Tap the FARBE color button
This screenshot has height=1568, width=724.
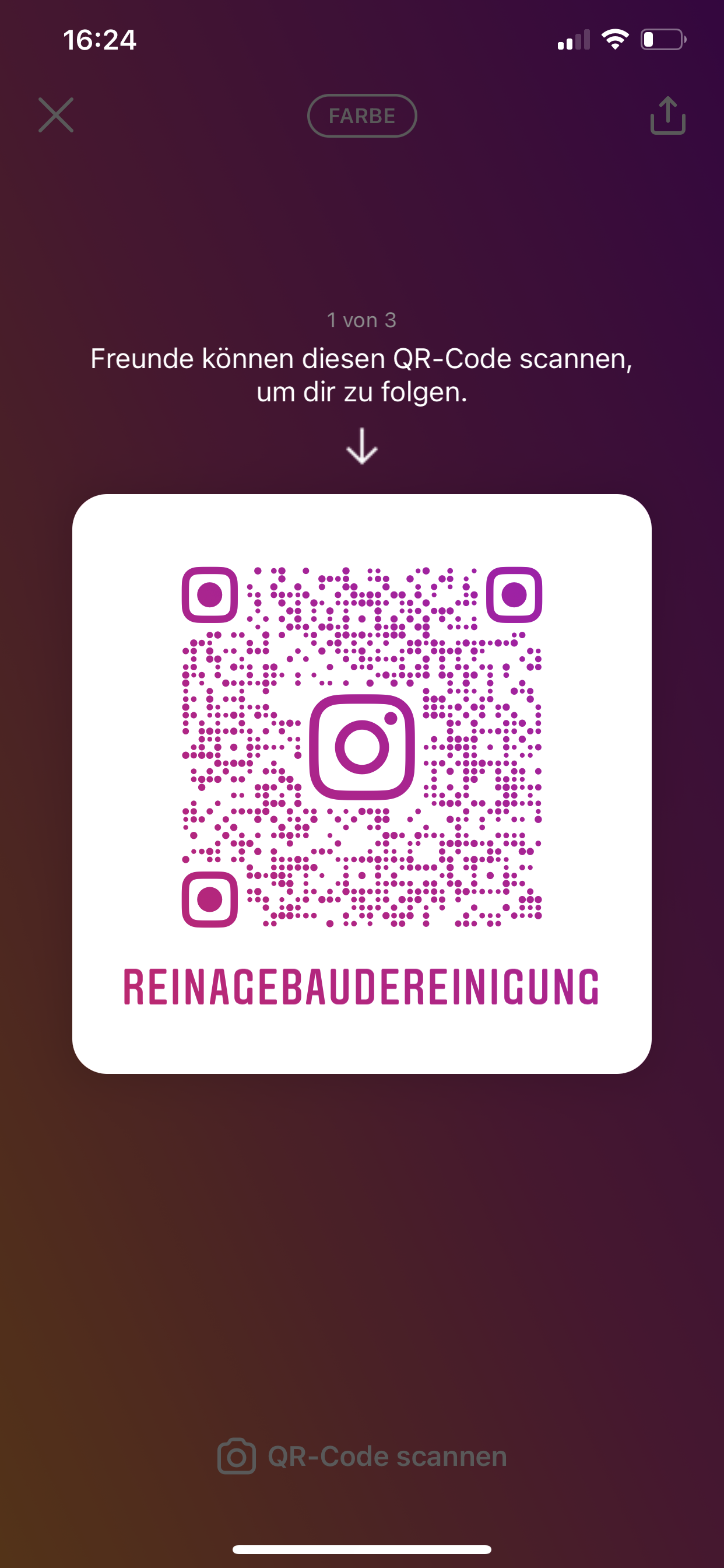click(362, 116)
